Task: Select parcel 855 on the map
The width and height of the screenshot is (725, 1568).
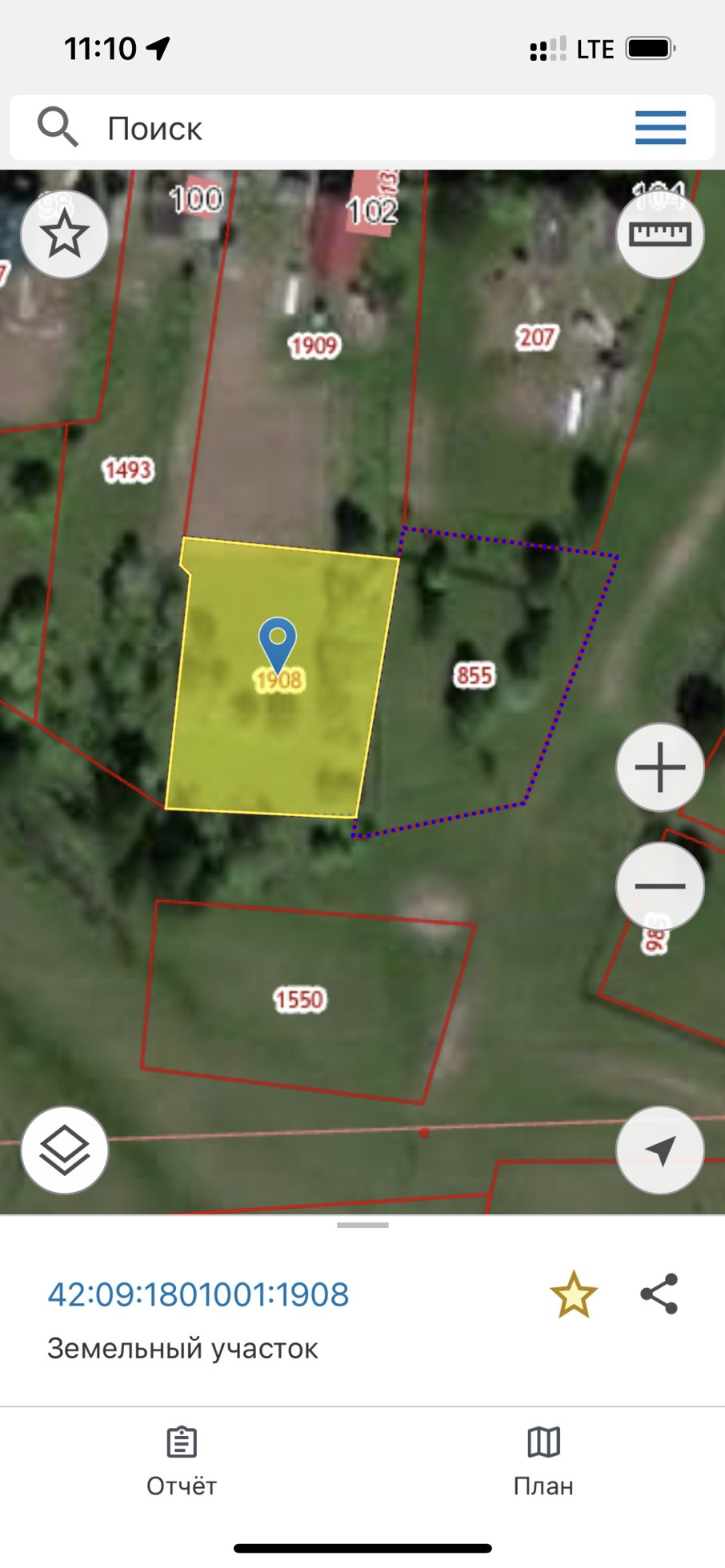Action: [475, 675]
